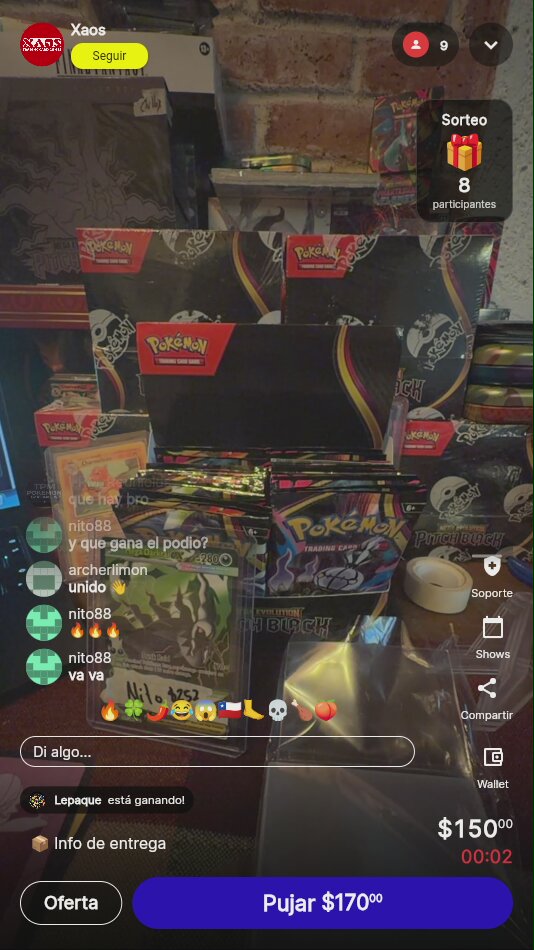
Task: Follow Xaos with the Seguir button
Action: pyautogui.click(x=109, y=56)
